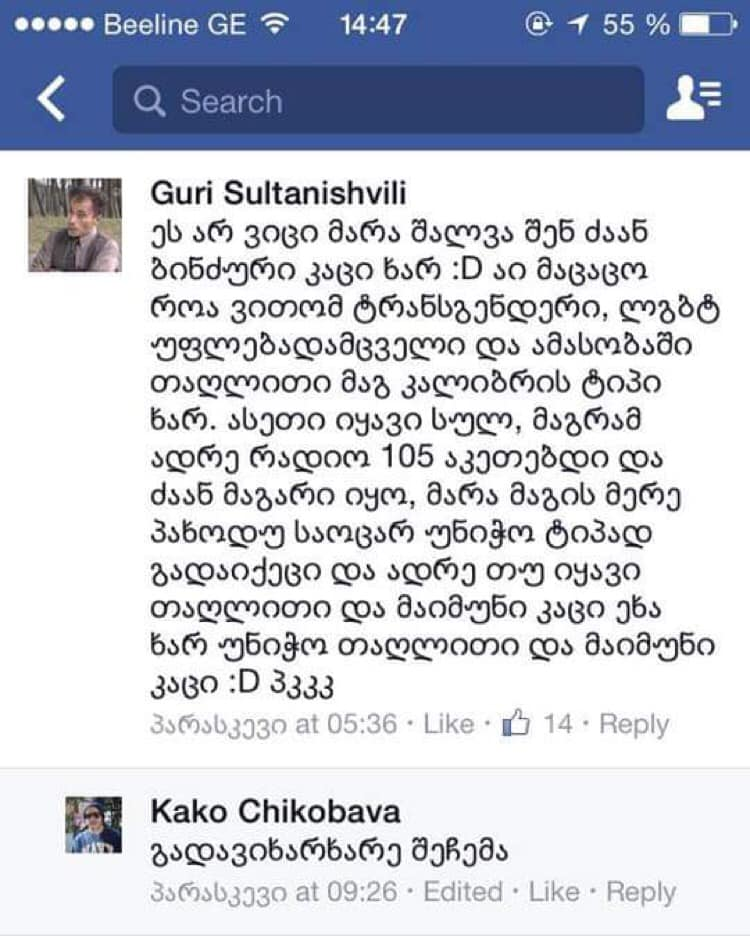Open Guri Sultanishvili's profile name
750x936 pixels.
278,192
